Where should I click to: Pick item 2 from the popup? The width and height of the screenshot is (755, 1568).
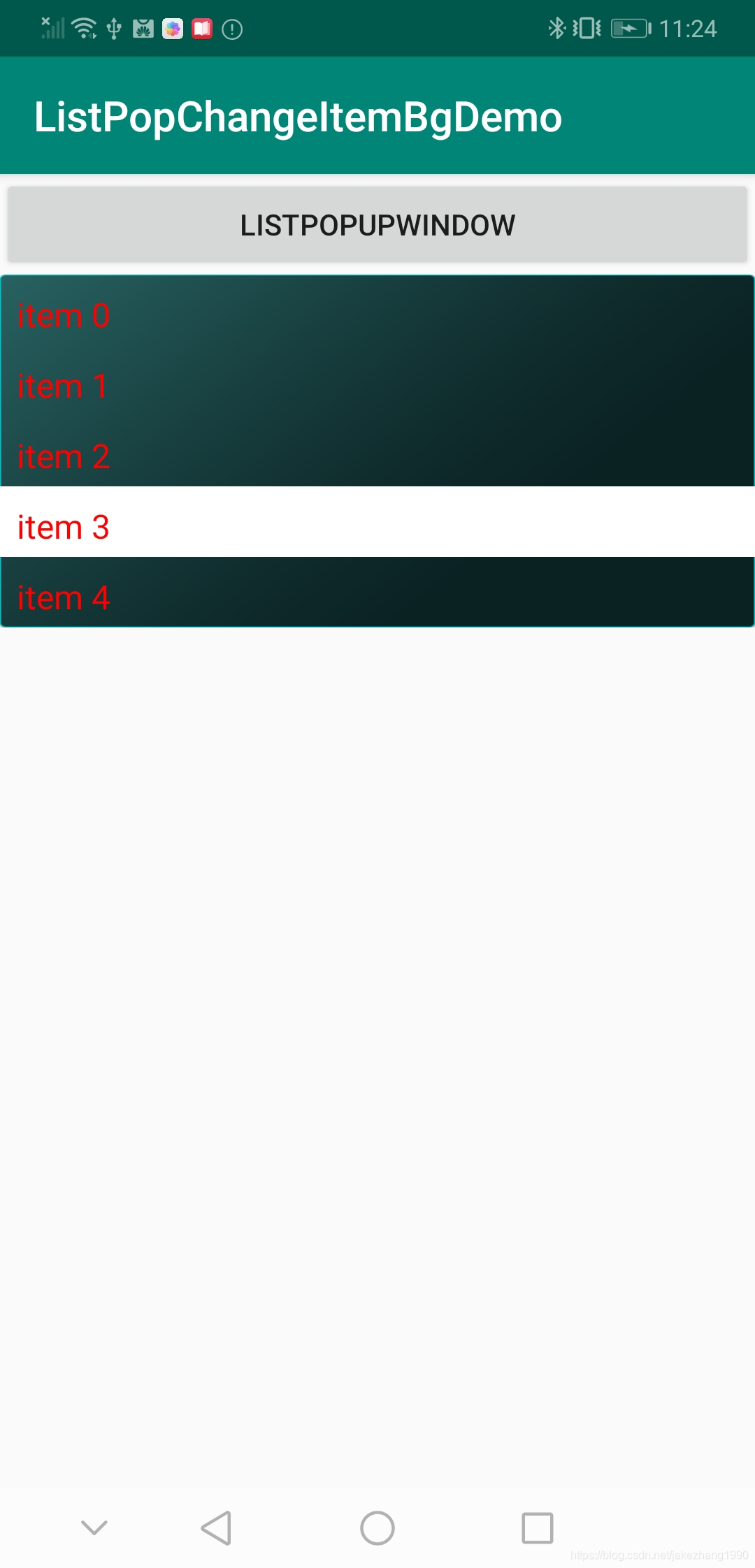(377, 456)
